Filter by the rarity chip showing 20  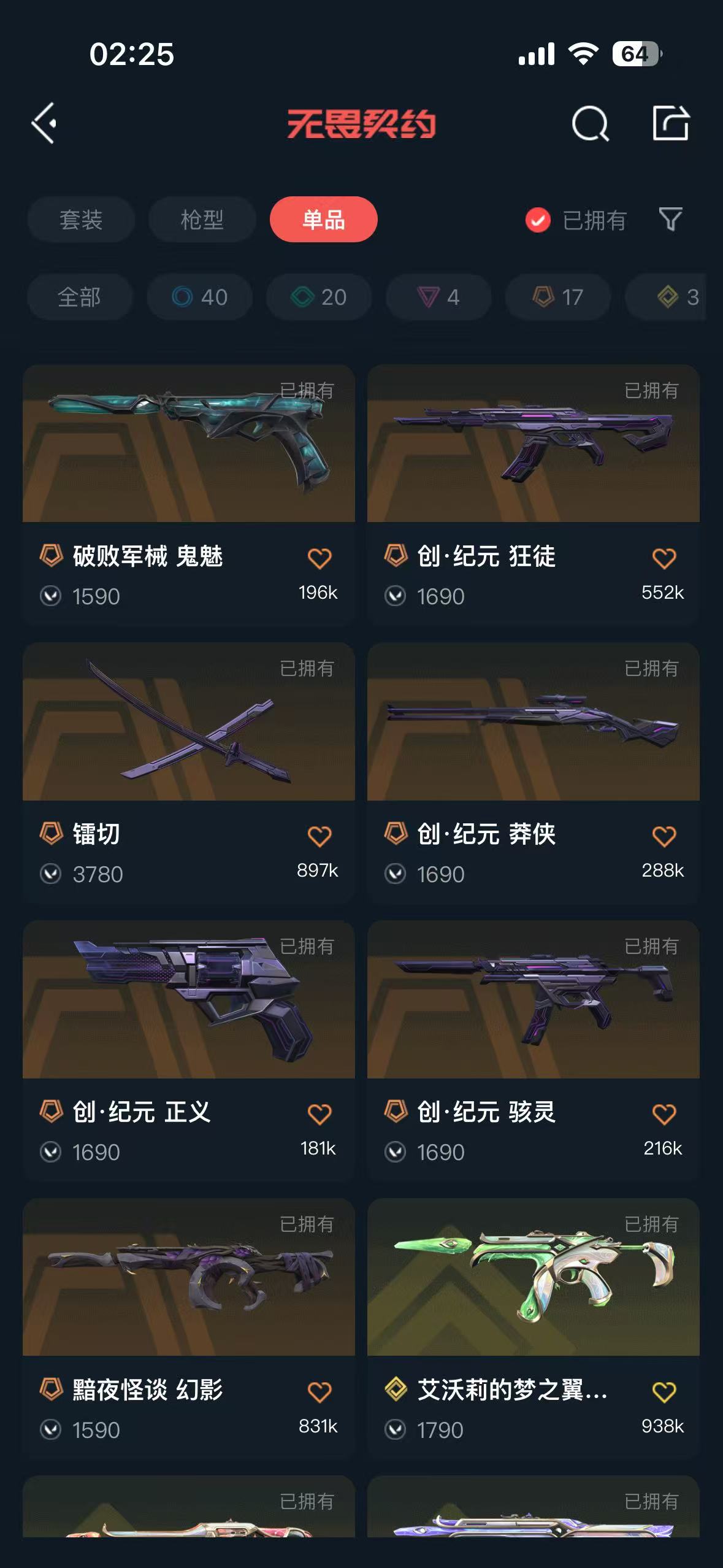point(319,298)
